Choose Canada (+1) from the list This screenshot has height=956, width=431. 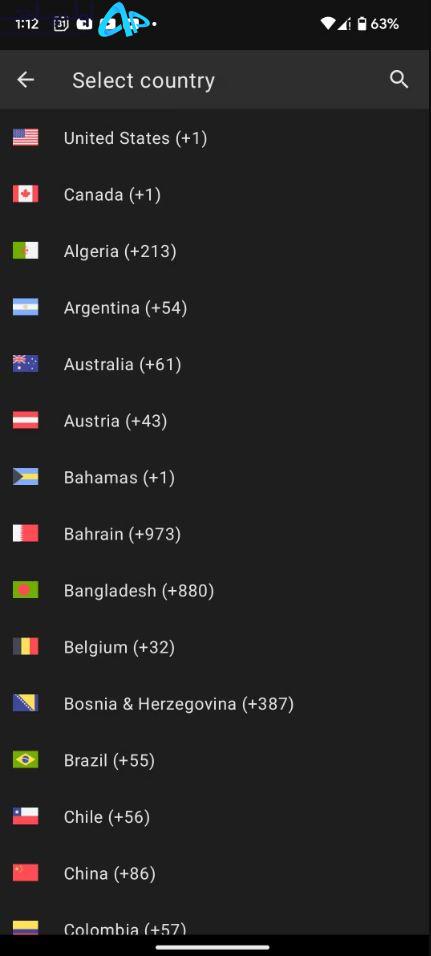click(215, 194)
